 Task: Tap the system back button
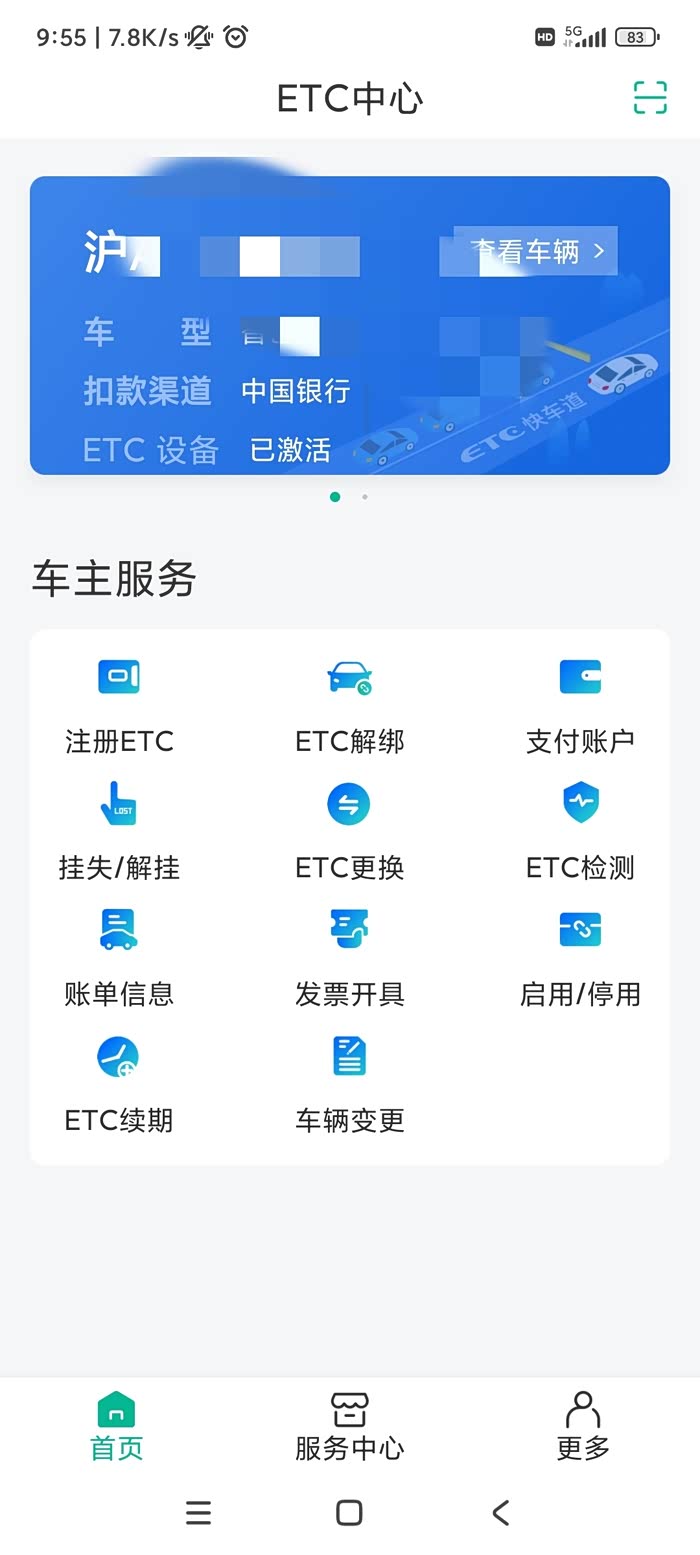[x=501, y=1512]
